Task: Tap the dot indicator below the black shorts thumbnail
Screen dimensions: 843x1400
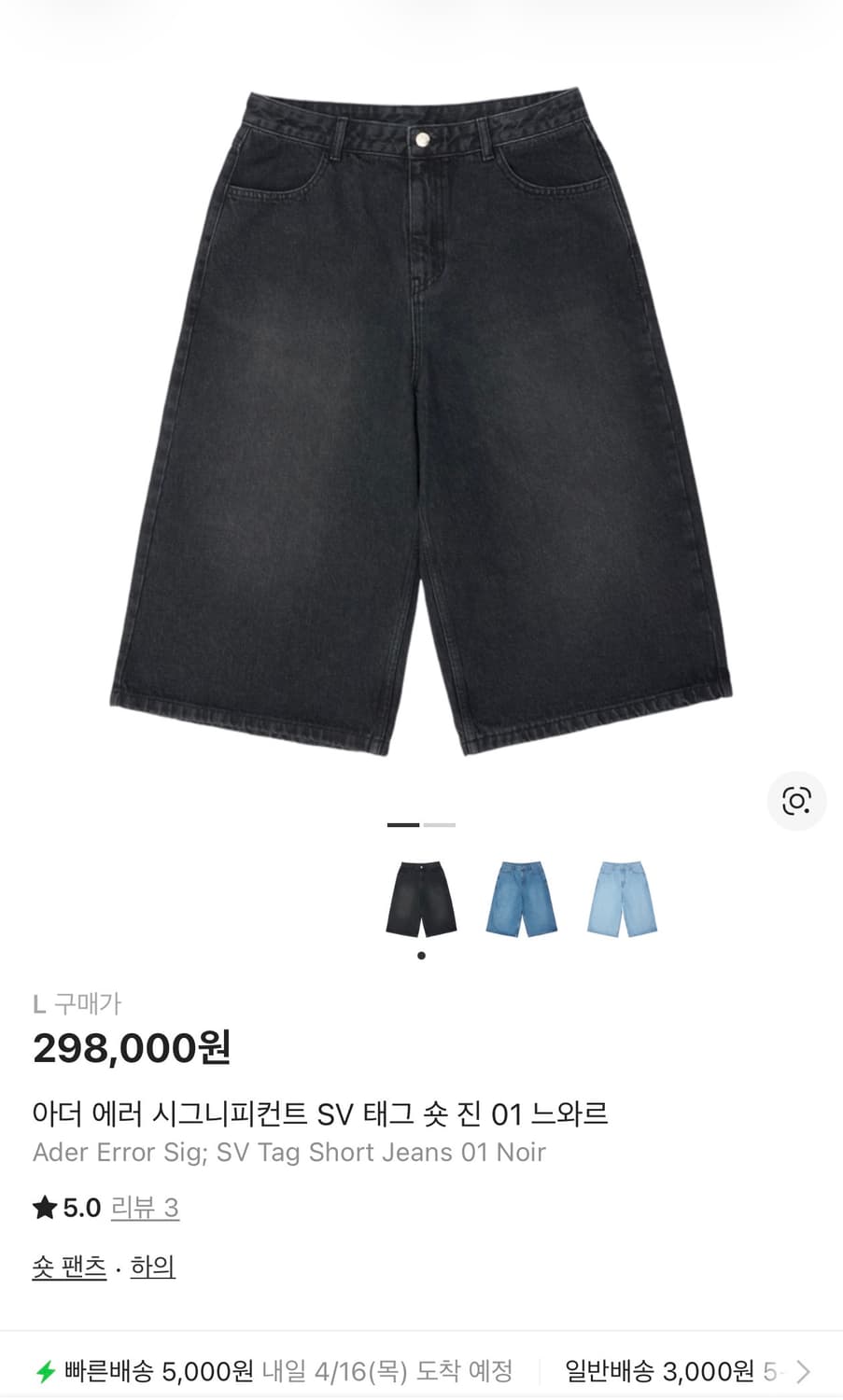Action: coord(420,955)
